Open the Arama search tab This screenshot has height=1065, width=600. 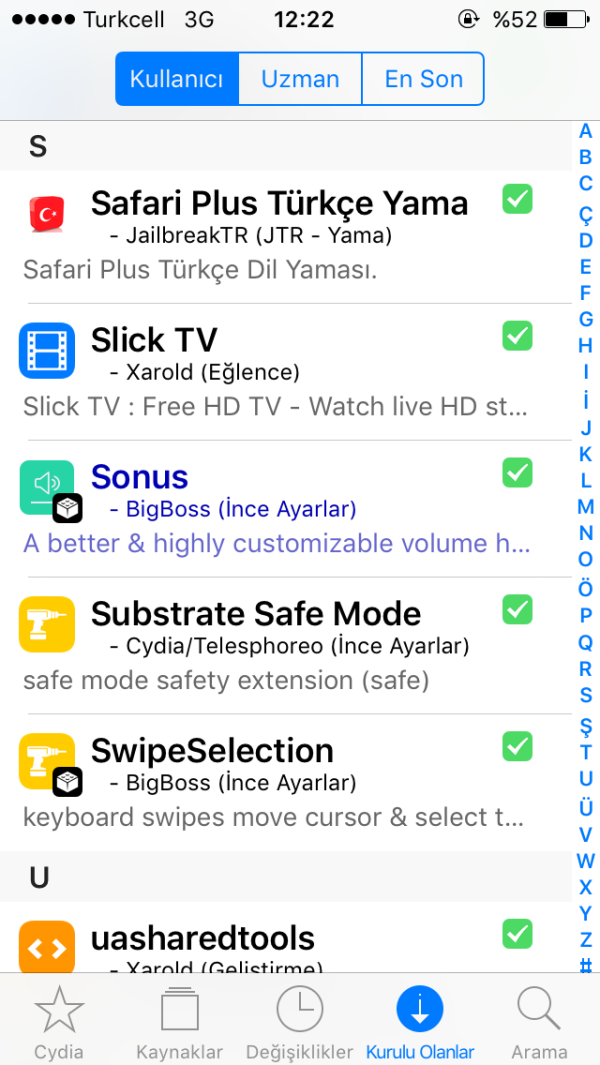click(539, 1022)
